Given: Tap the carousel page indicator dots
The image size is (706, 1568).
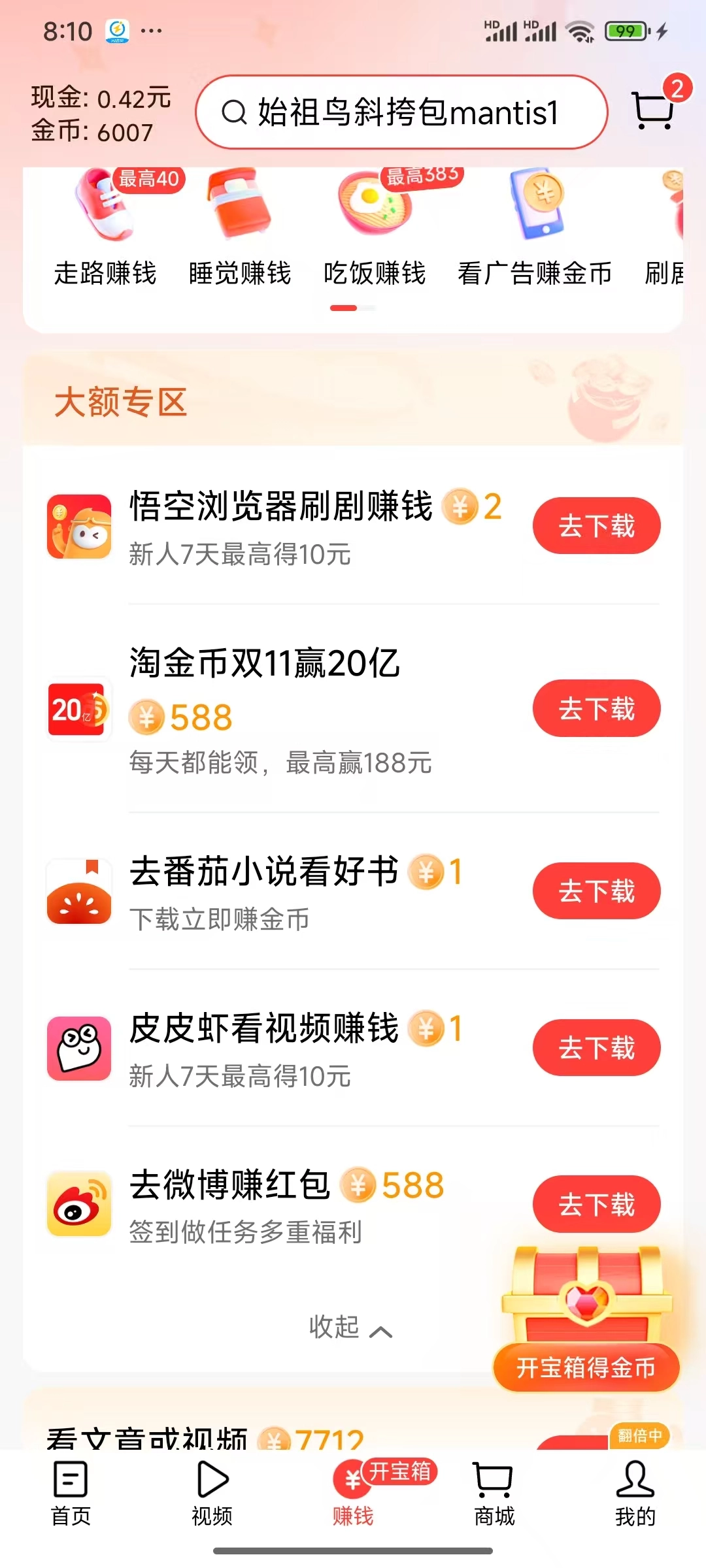Looking at the screenshot, I should (353, 306).
